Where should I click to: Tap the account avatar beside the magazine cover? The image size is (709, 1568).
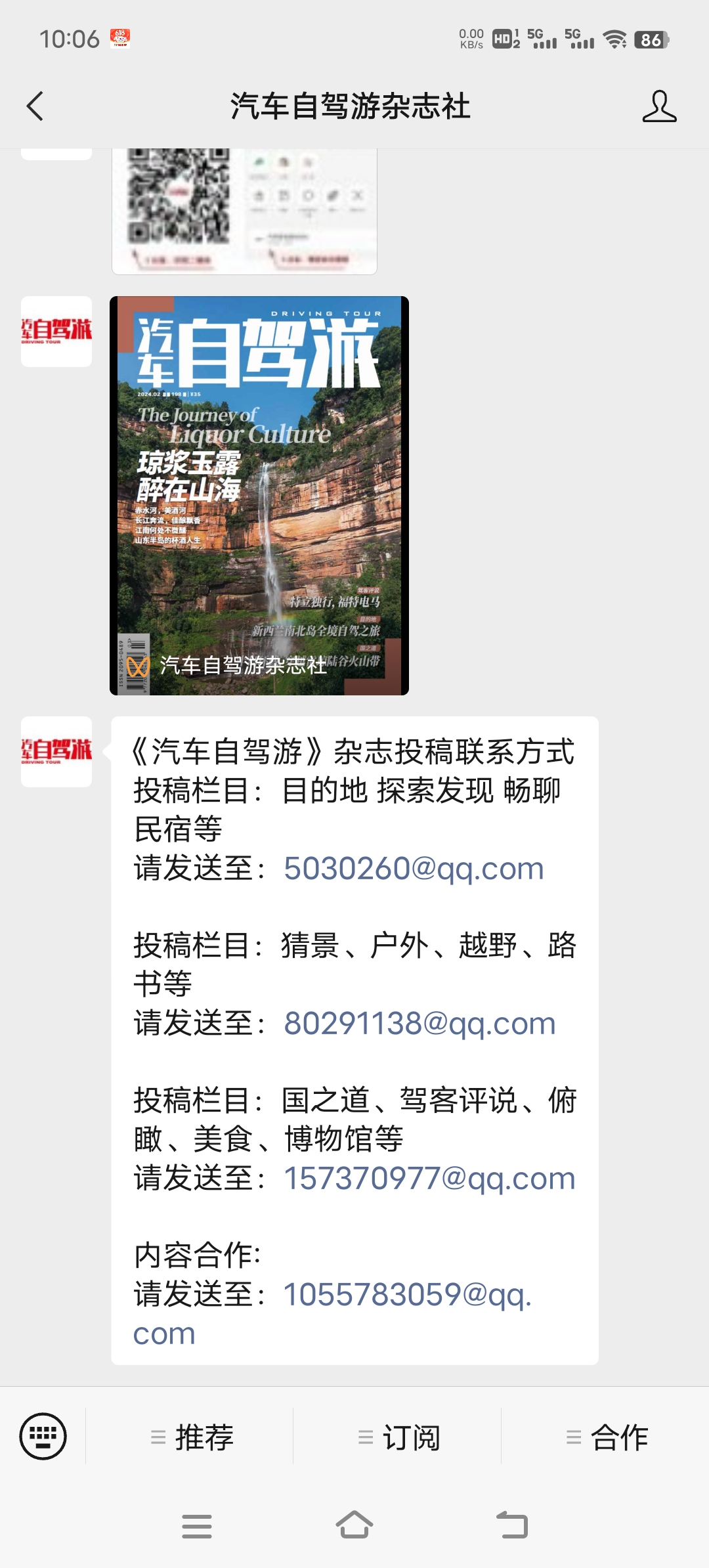pos(56,332)
